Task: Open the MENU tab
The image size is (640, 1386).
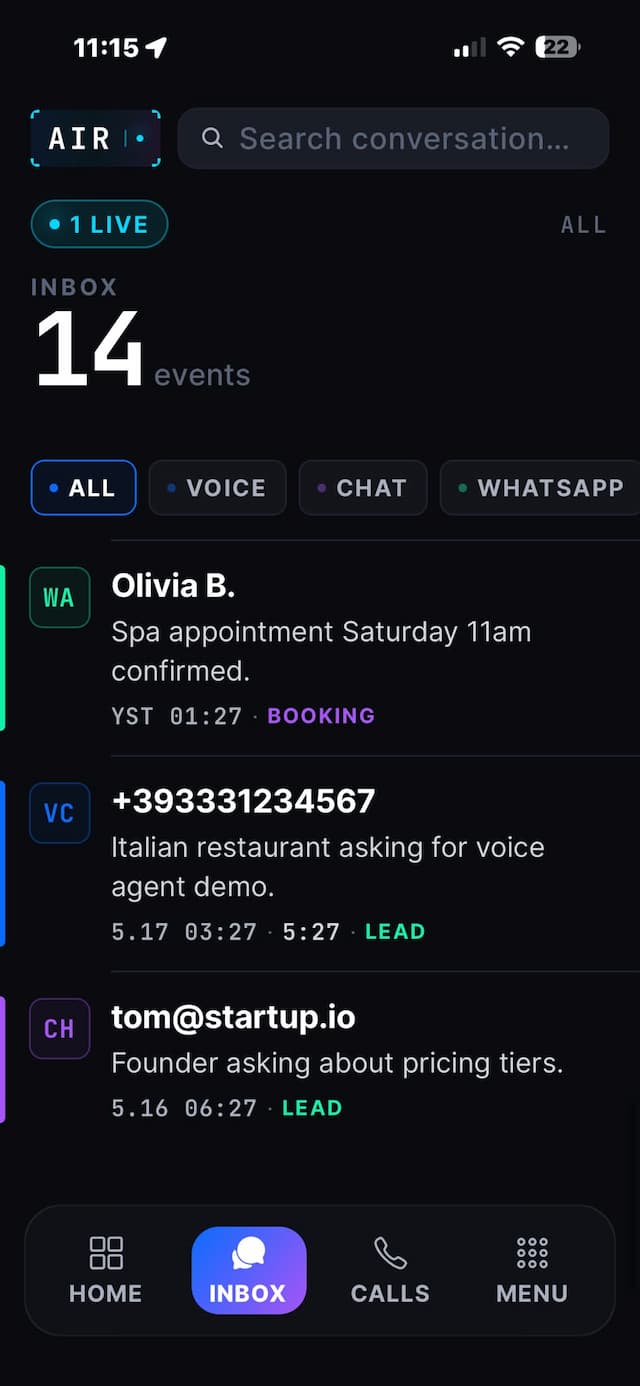Action: click(x=532, y=1270)
